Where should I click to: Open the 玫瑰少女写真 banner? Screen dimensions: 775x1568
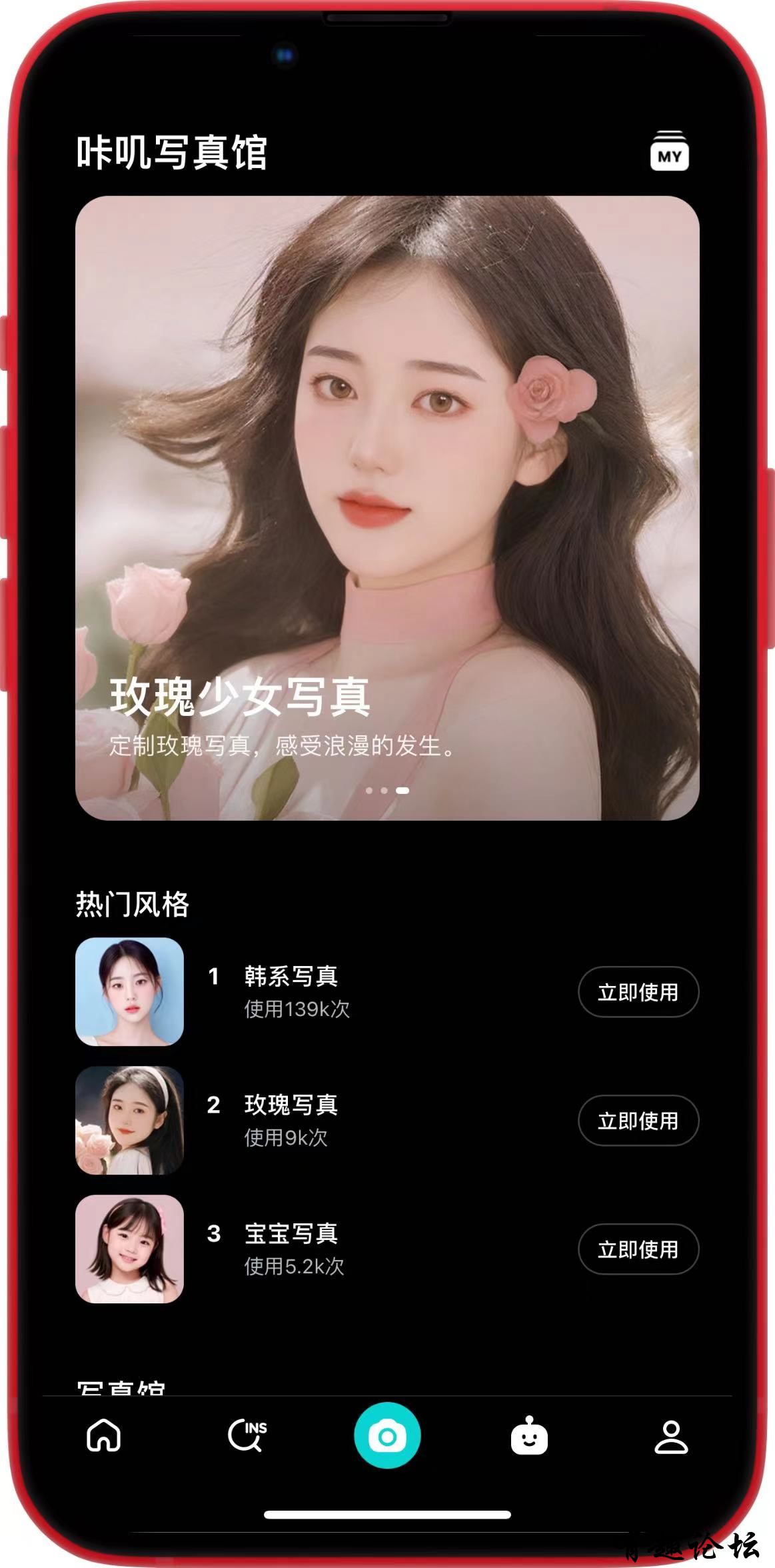pyautogui.click(x=387, y=507)
